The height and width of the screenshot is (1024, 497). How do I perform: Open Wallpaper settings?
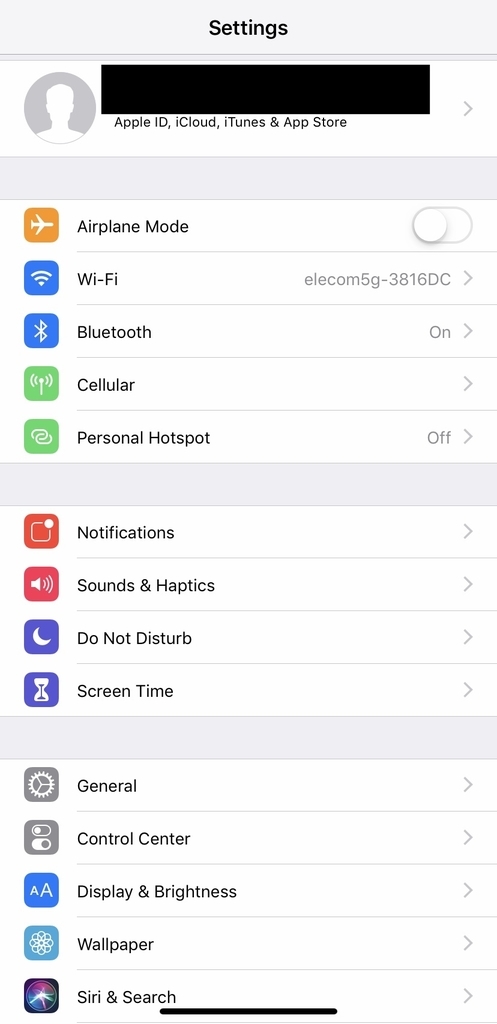point(248,944)
